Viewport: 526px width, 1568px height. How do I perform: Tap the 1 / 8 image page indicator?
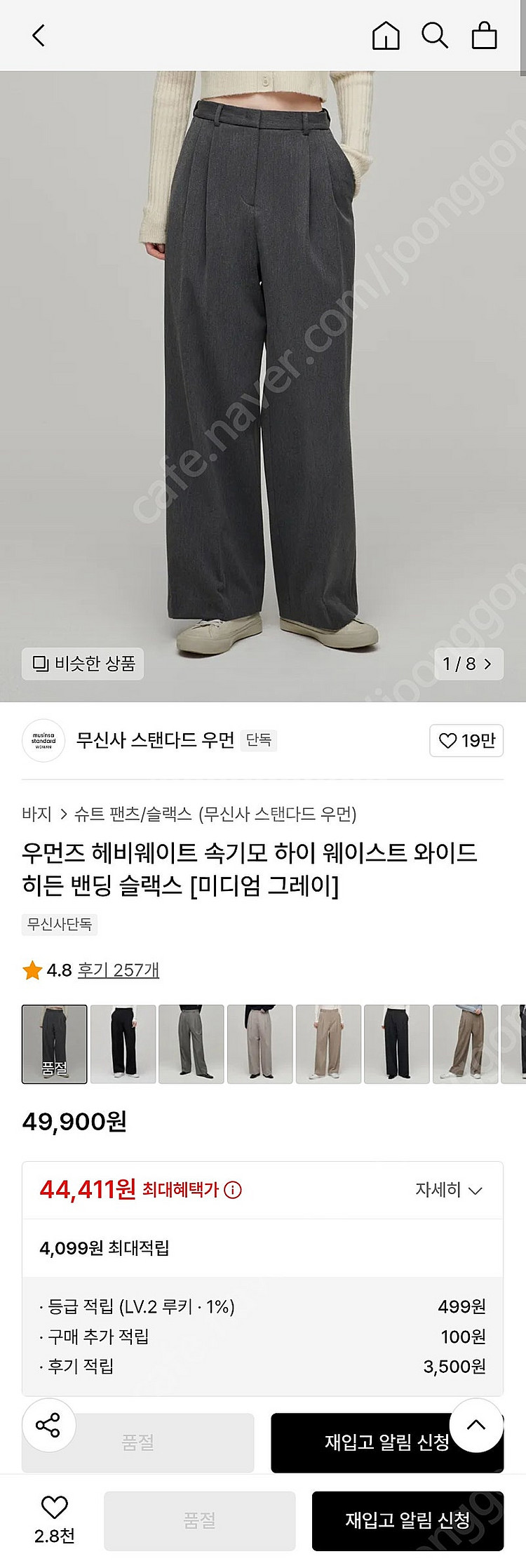coord(467,664)
